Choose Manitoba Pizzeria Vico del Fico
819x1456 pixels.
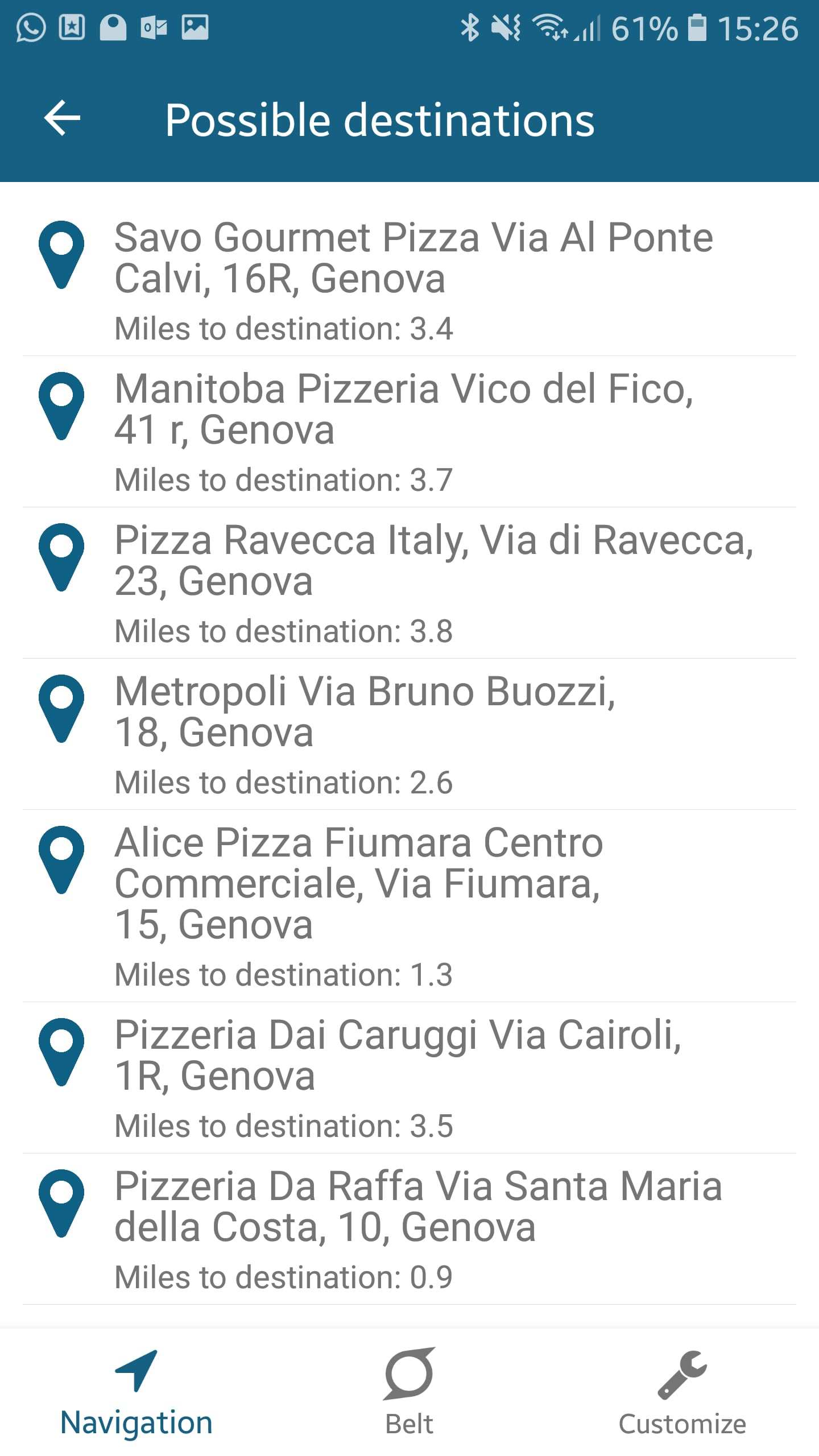click(409, 432)
